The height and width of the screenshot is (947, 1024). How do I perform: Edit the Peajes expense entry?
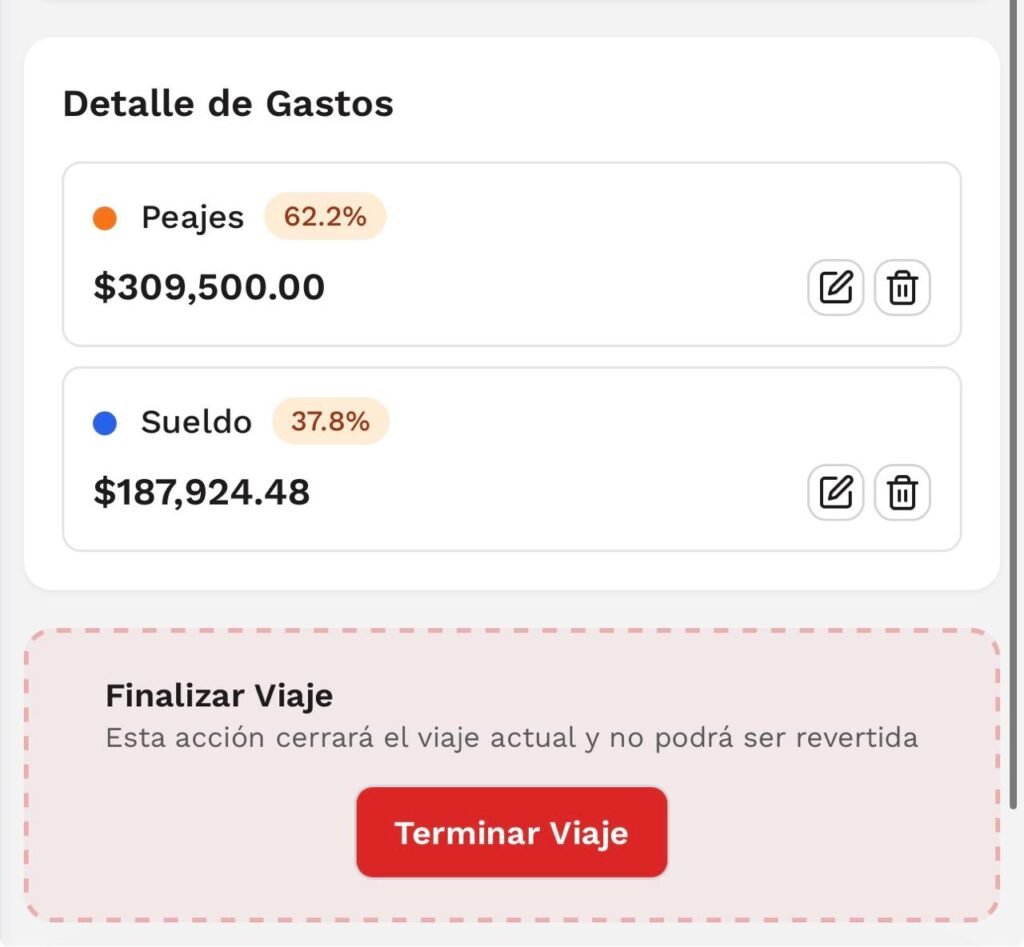835,288
